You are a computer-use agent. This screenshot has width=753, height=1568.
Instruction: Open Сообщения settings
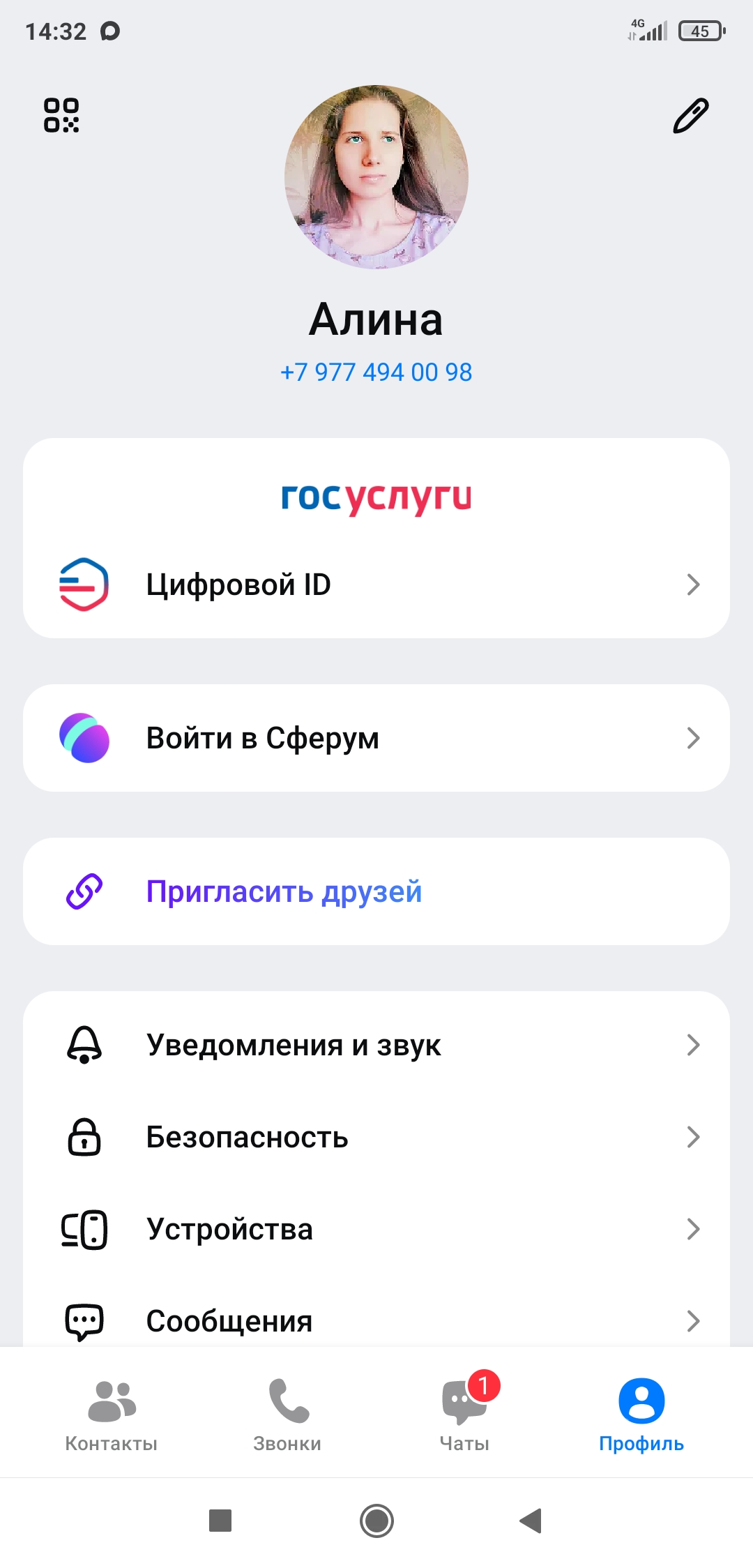[376, 1320]
